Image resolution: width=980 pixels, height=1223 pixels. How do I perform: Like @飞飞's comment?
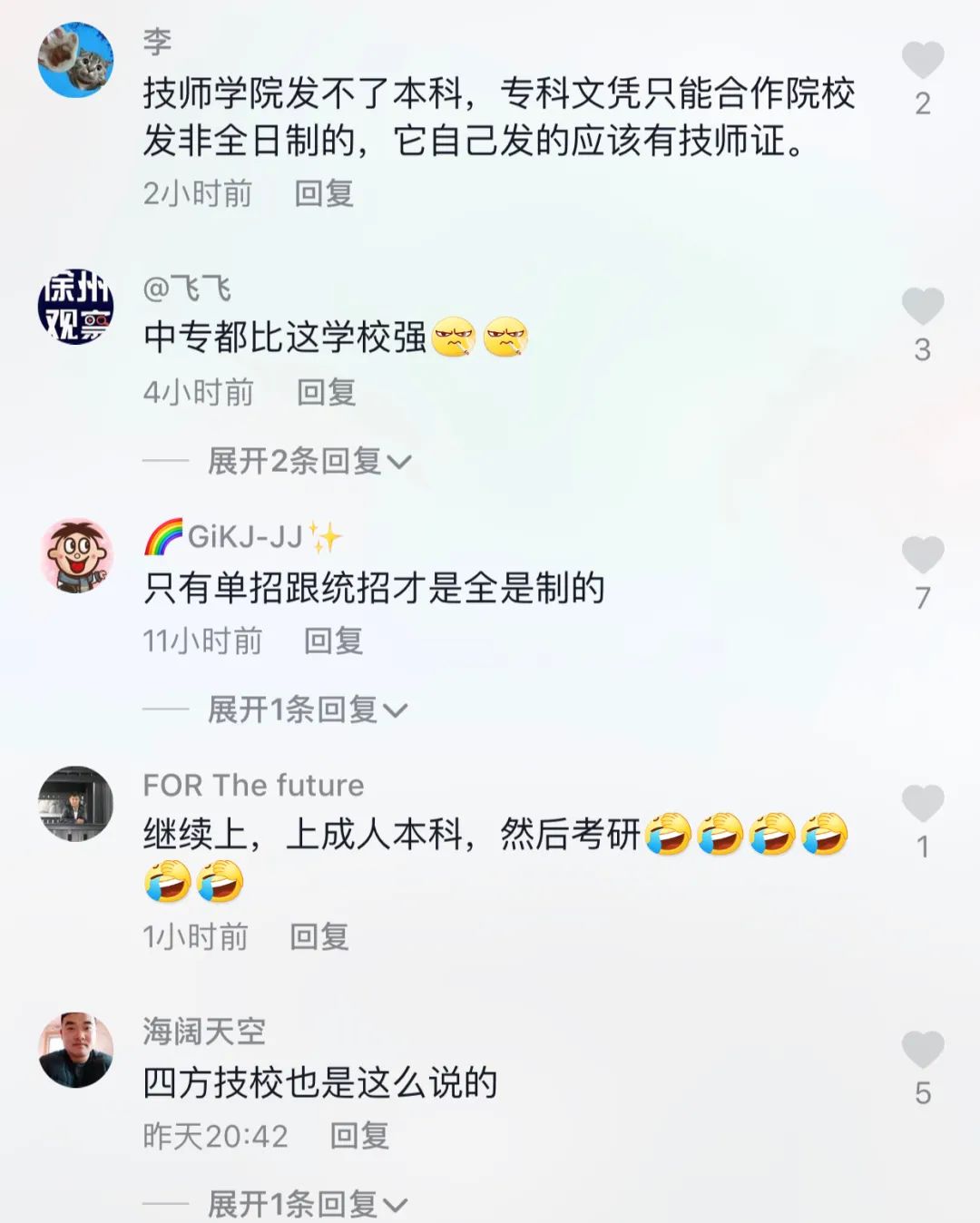(x=922, y=306)
